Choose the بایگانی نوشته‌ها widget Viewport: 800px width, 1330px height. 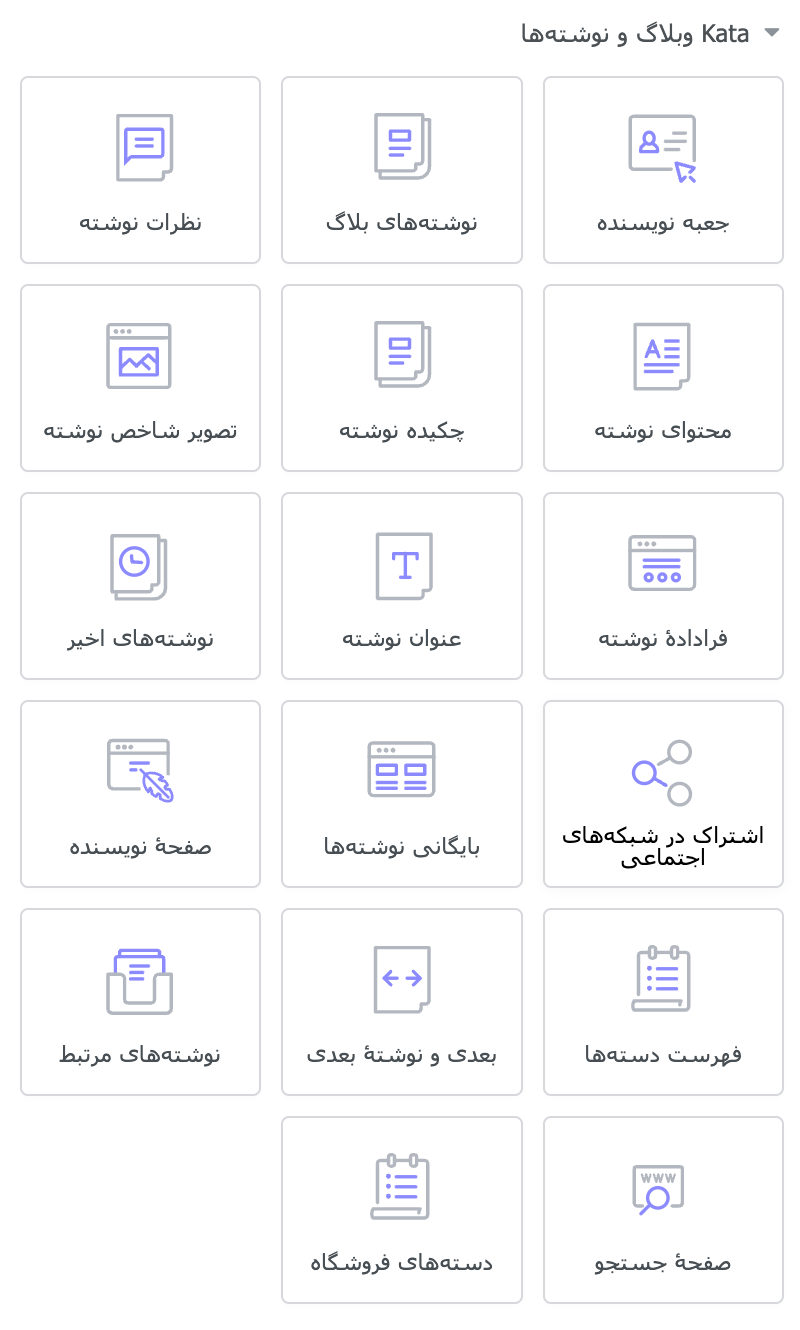tap(402, 794)
